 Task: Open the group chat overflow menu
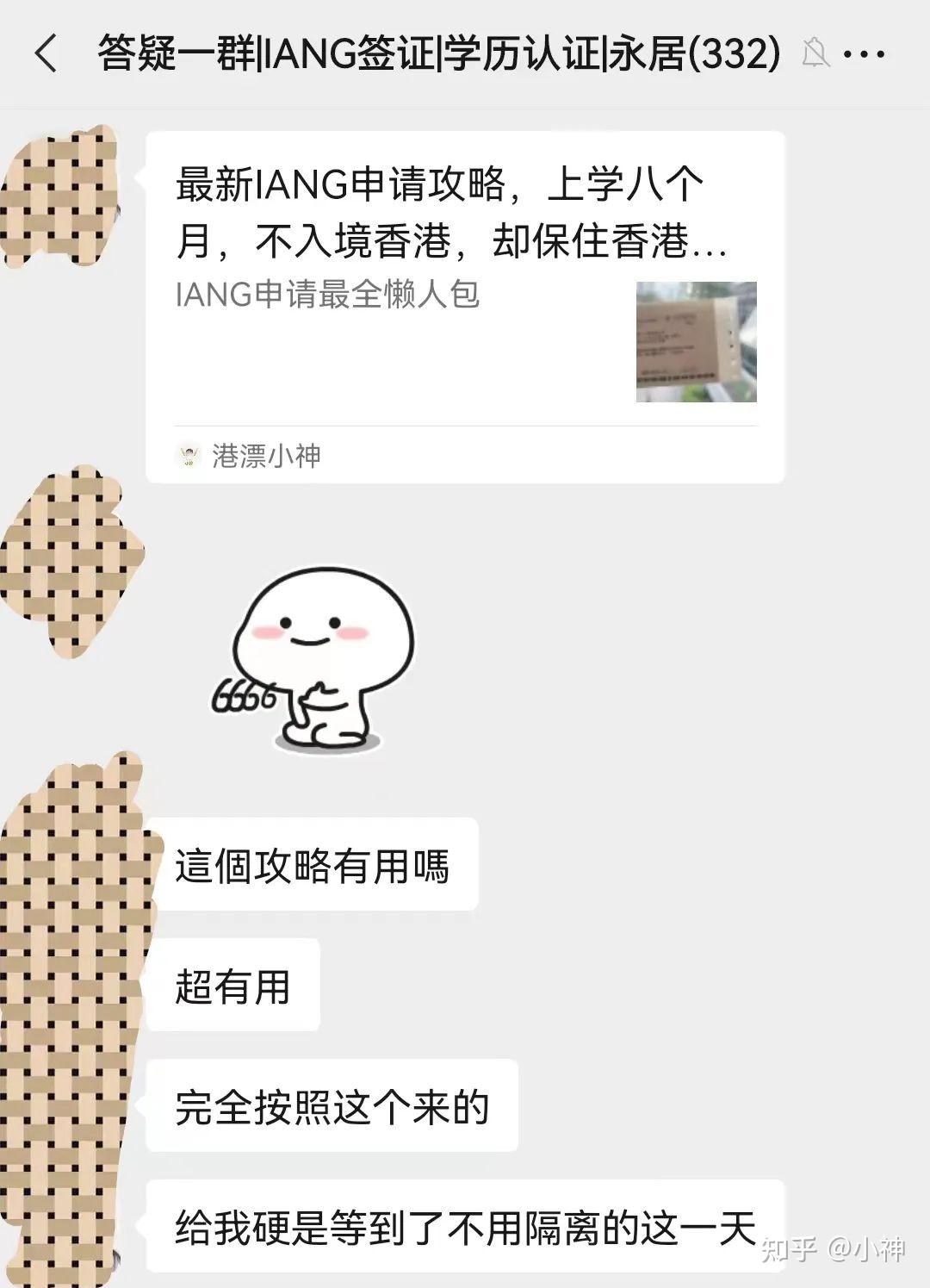pos(864,54)
